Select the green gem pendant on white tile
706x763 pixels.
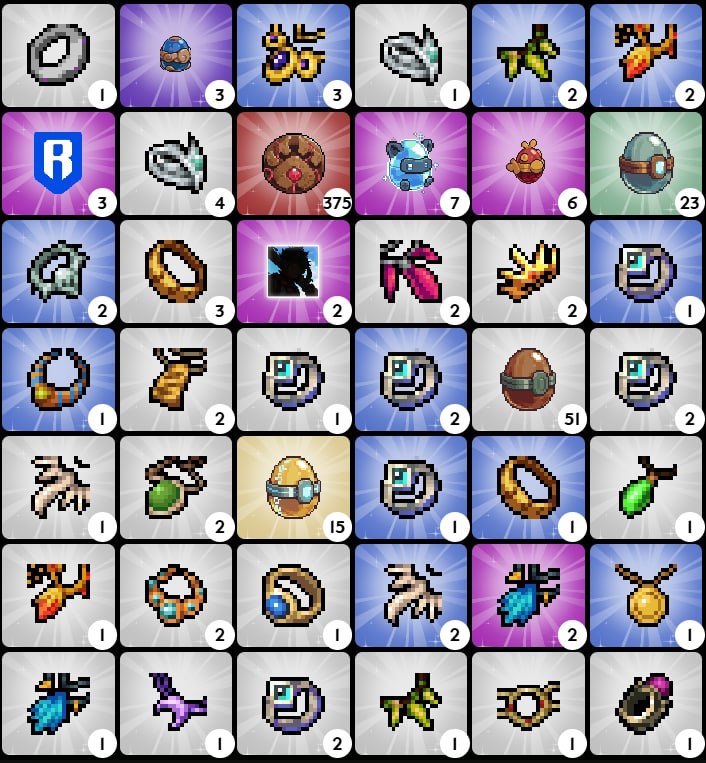[646, 490]
